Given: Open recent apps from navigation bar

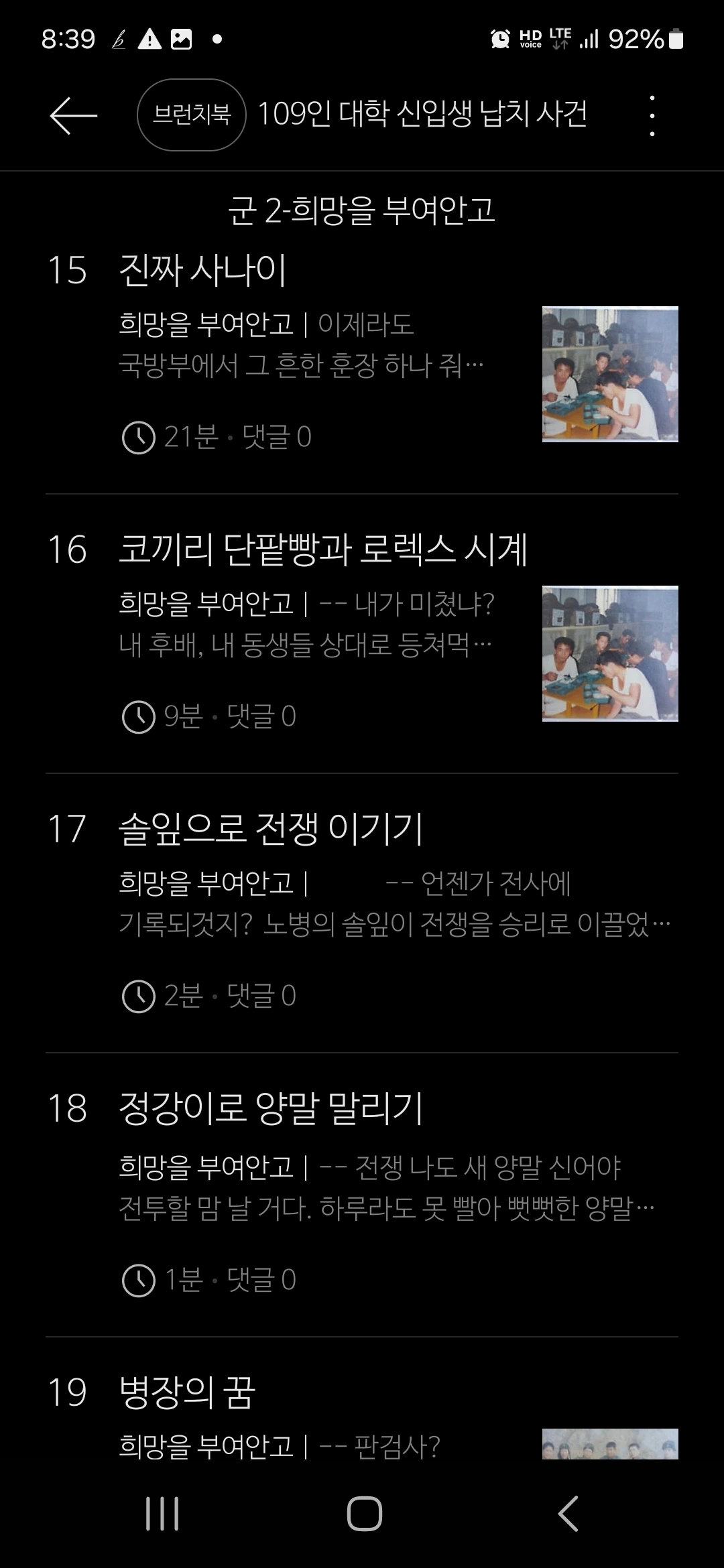Looking at the screenshot, I should (x=162, y=1514).
